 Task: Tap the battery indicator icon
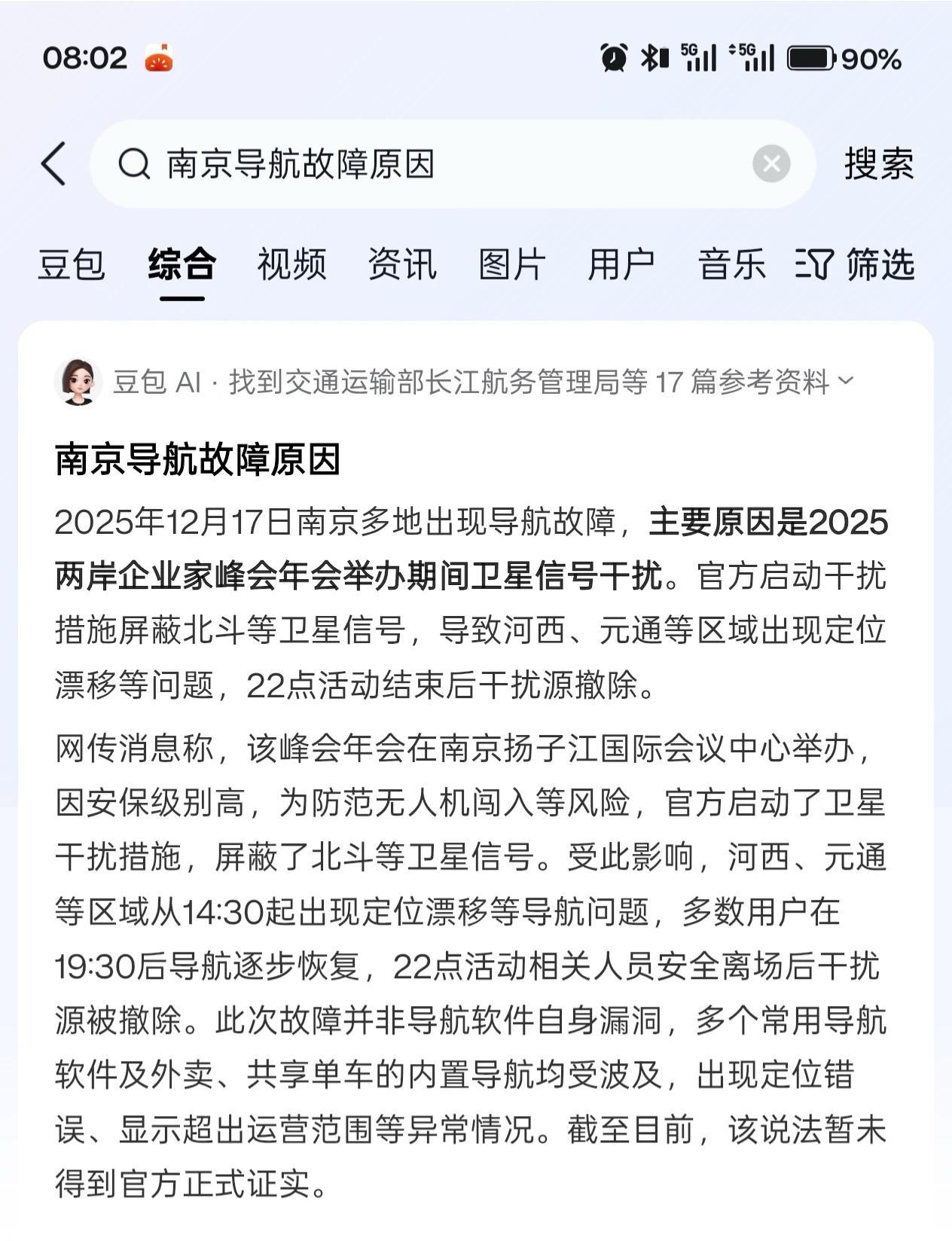[810, 57]
